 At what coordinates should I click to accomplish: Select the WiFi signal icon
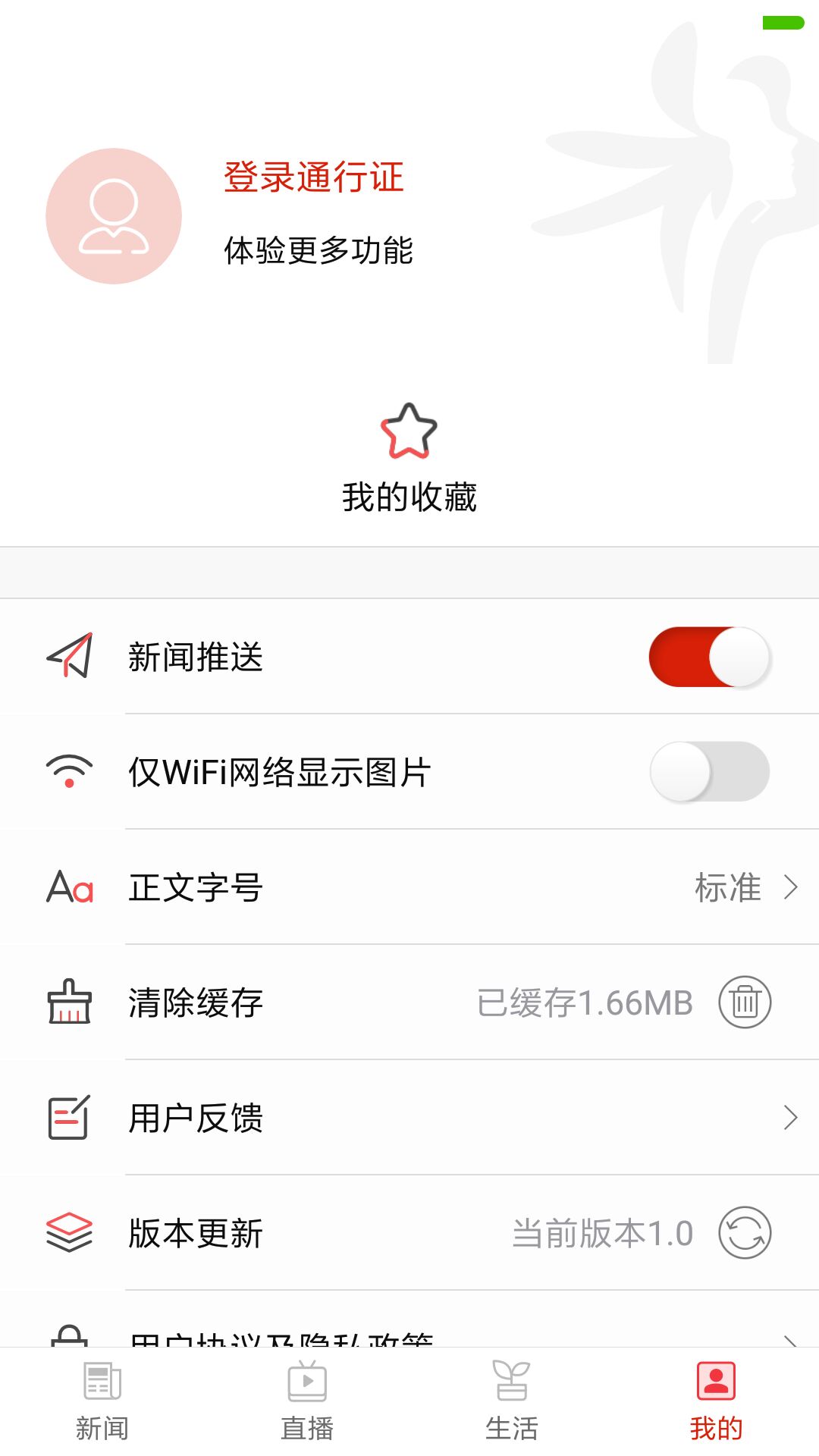[69, 770]
